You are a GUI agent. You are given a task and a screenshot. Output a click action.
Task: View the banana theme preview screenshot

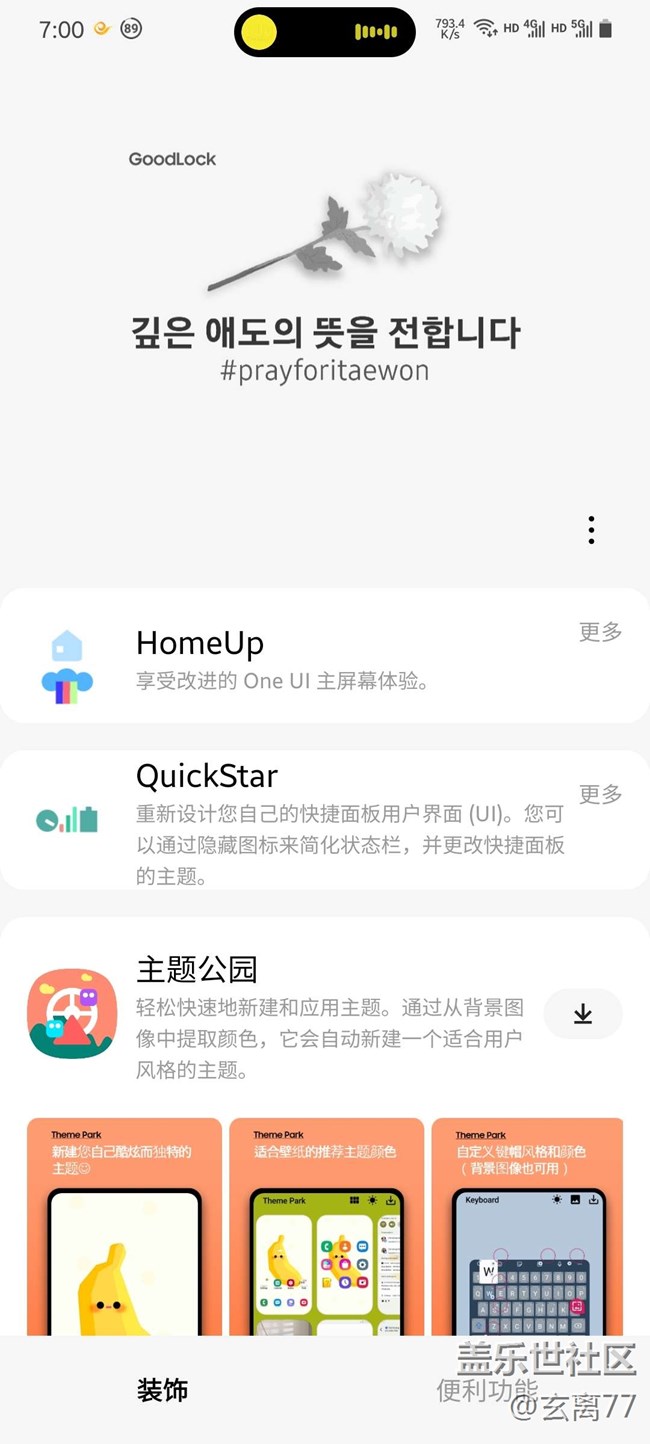click(124, 1226)
